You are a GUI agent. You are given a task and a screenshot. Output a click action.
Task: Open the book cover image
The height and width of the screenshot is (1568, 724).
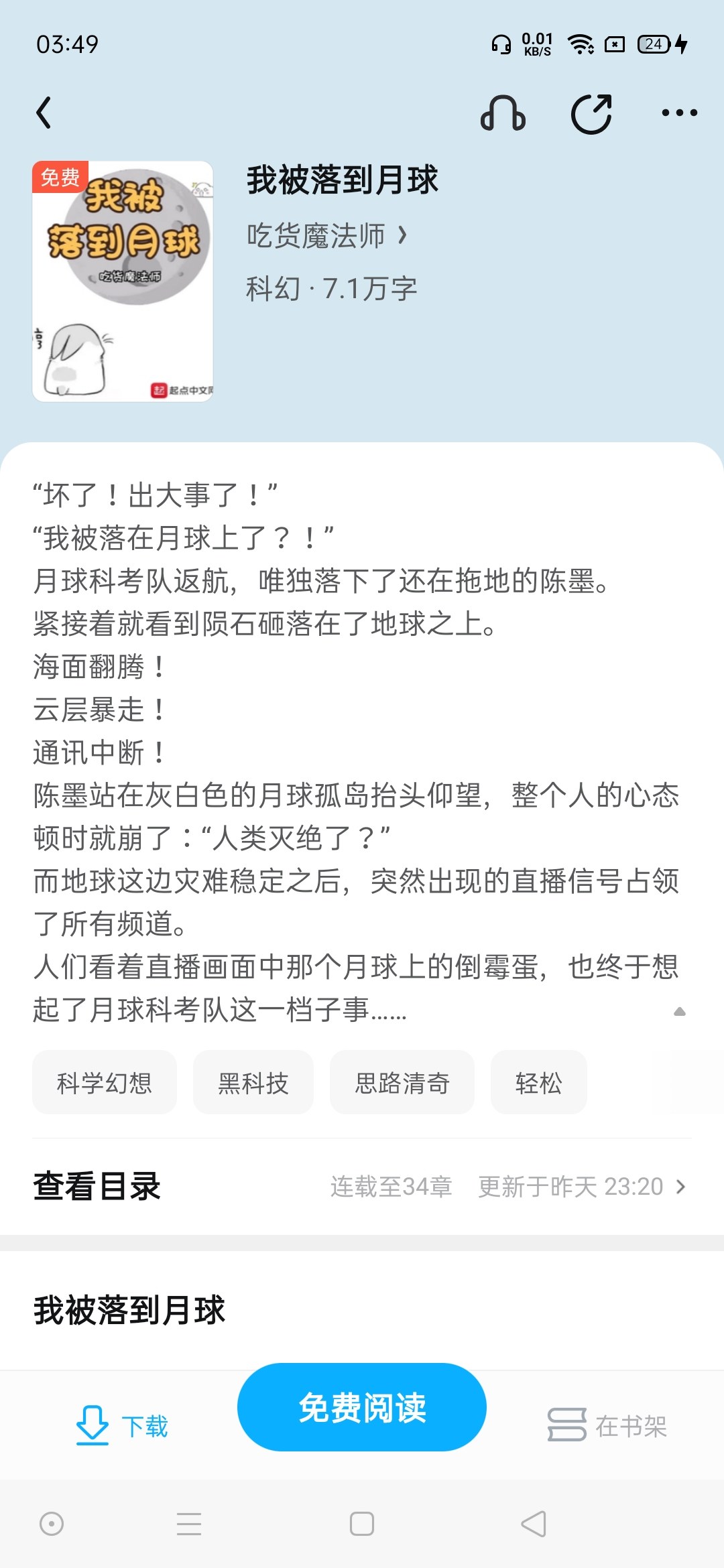click(x=123, y=281)
